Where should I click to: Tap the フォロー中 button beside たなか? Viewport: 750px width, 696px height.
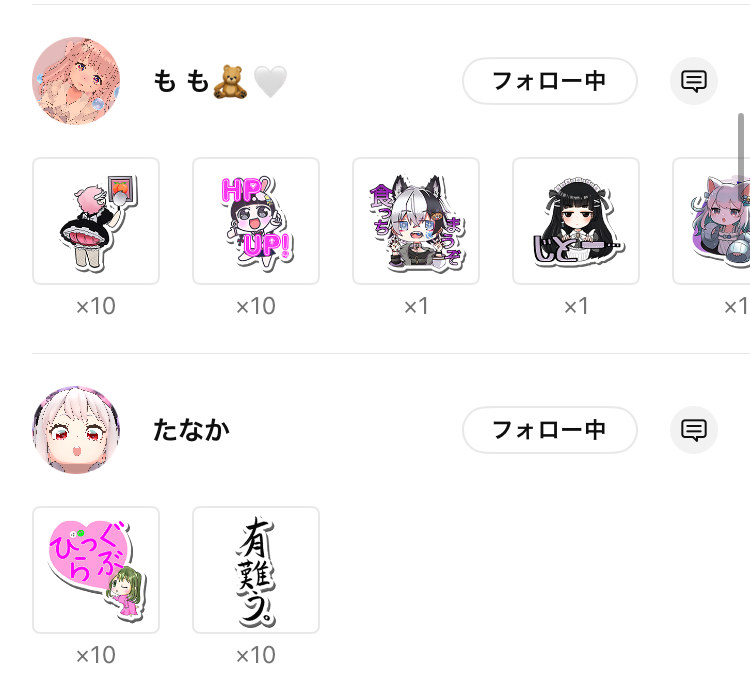[x=549, y=430]
